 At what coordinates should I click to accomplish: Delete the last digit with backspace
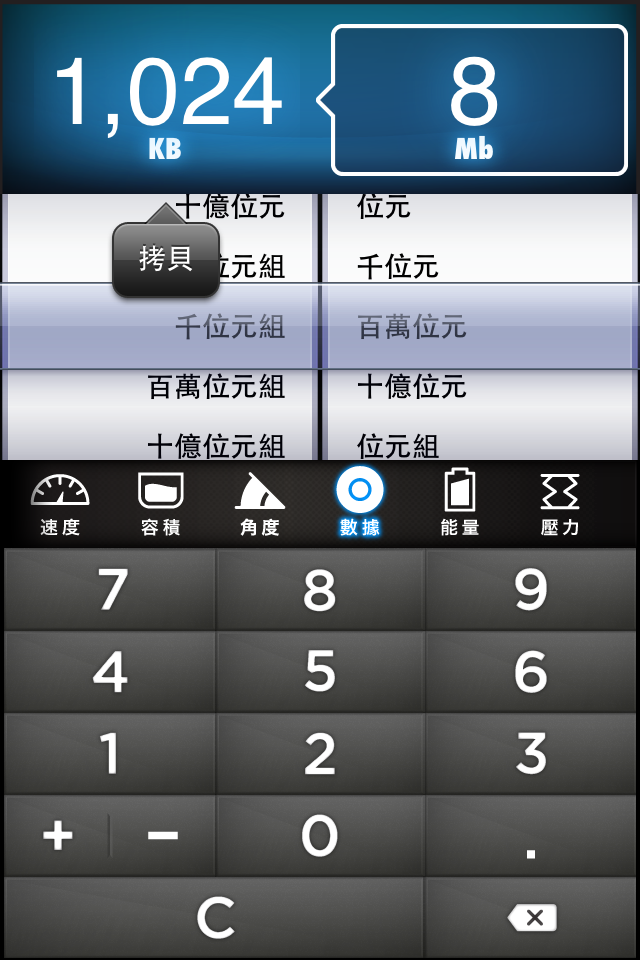[532, 918]
